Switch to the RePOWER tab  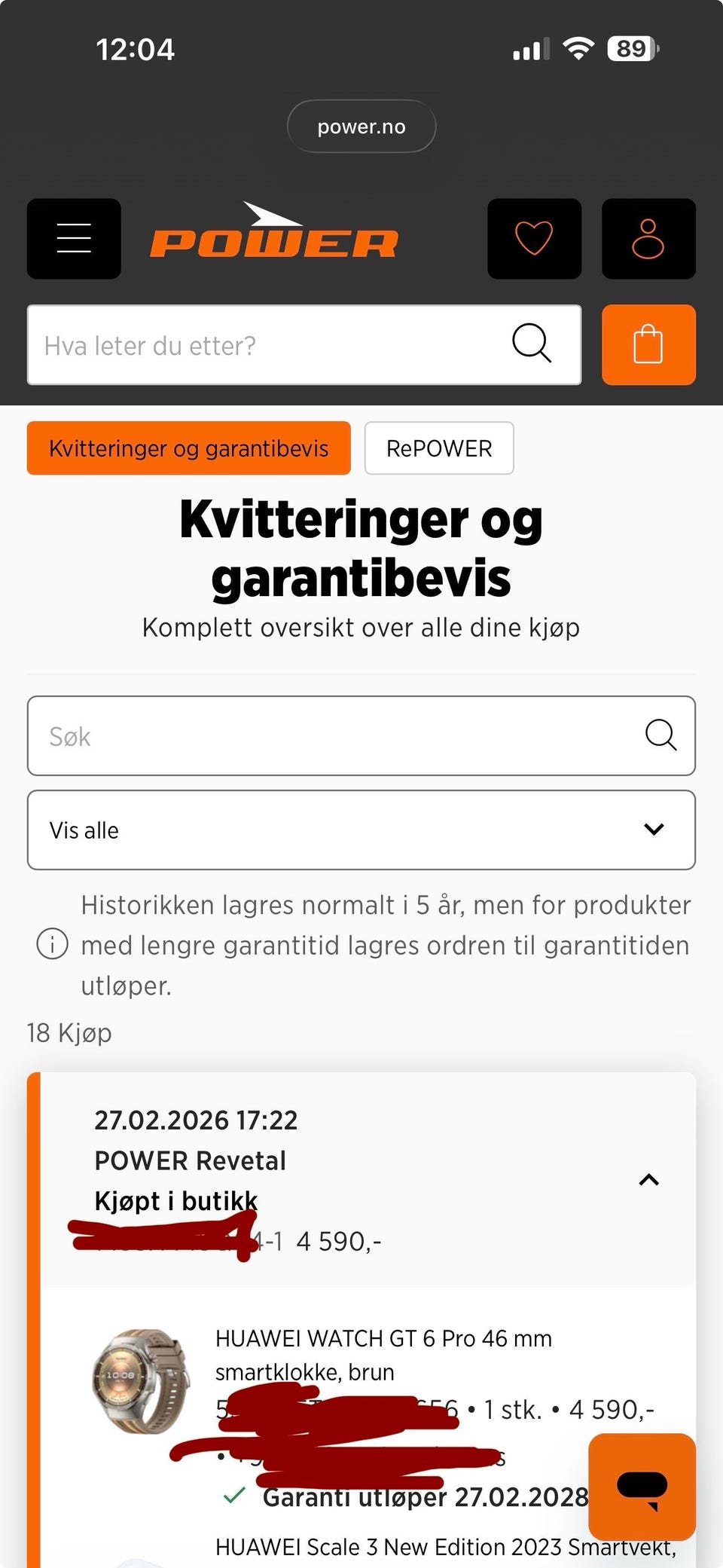439,448
